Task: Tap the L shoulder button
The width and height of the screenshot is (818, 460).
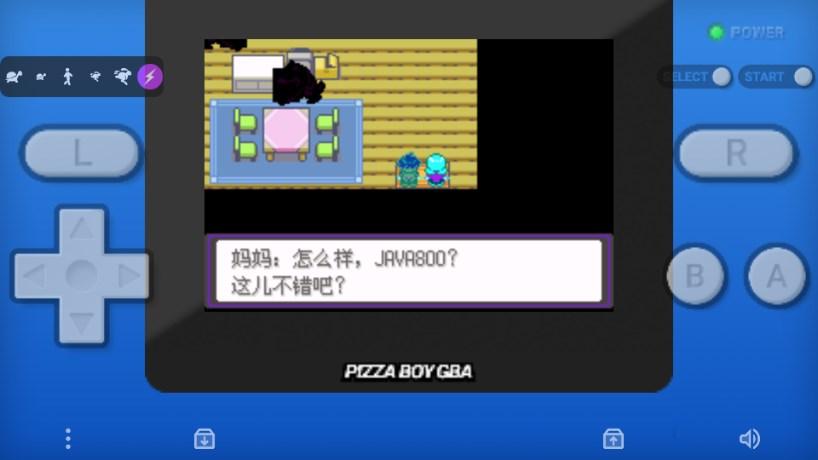Action: (81, 153)
